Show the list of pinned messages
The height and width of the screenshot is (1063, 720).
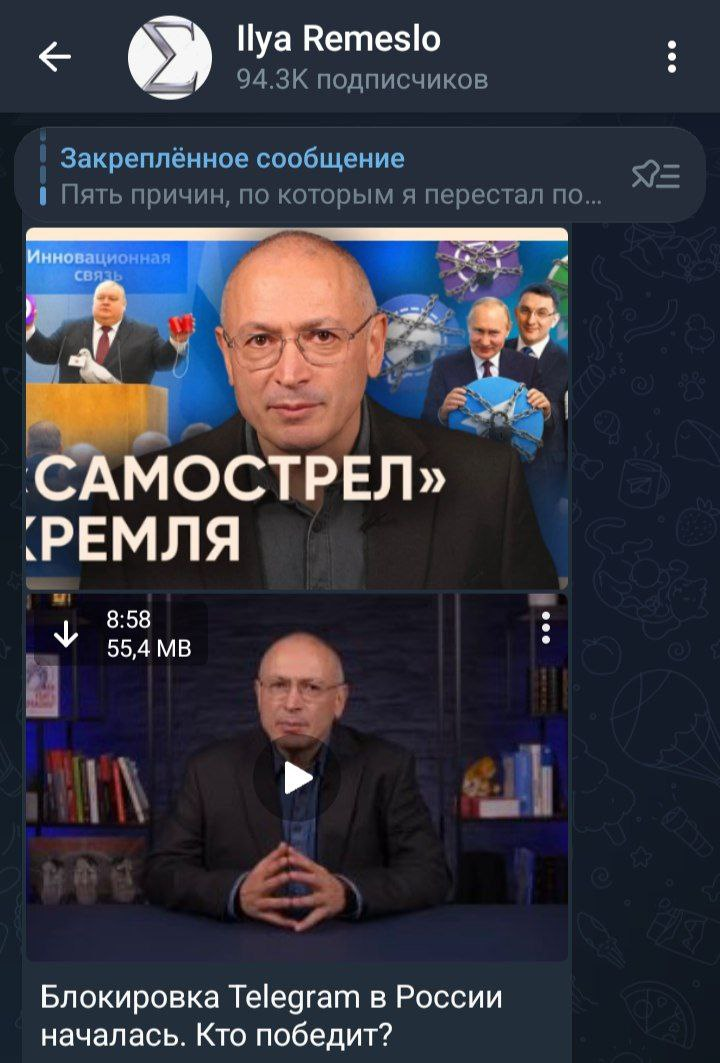click(x=656, y=176)
